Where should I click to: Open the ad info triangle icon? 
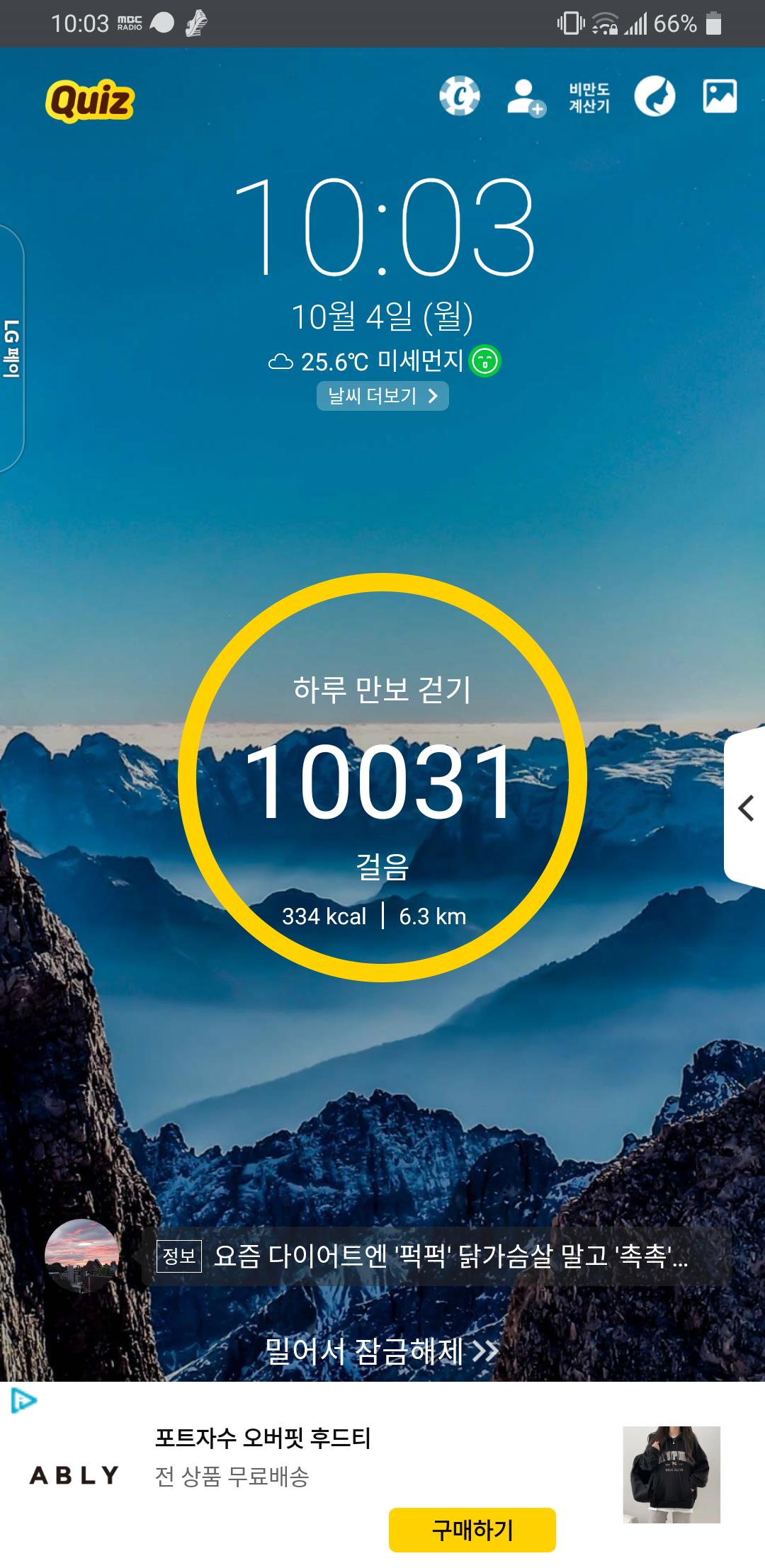point(24,1400)
